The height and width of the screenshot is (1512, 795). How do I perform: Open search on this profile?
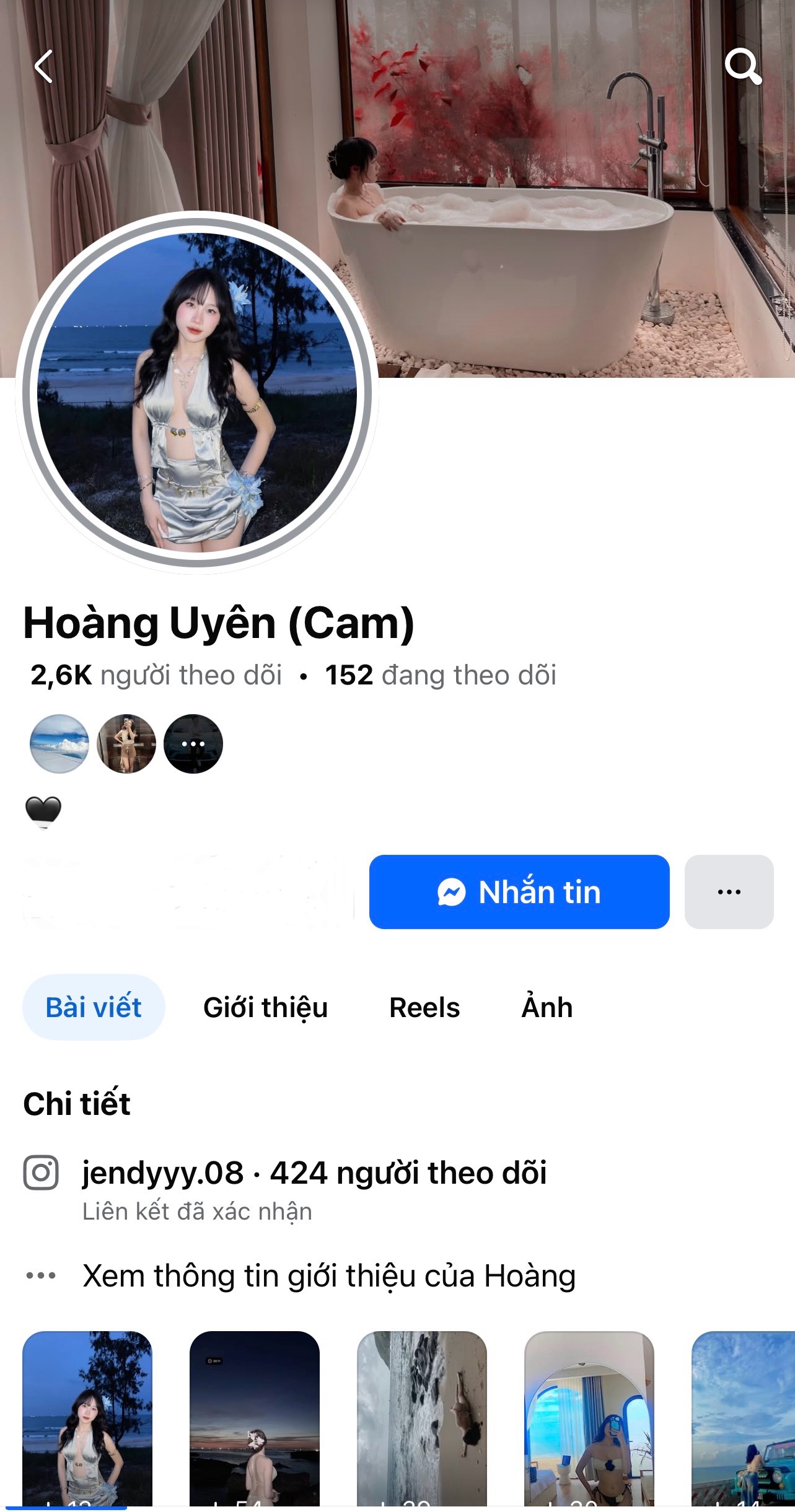[x=742, y=66]
